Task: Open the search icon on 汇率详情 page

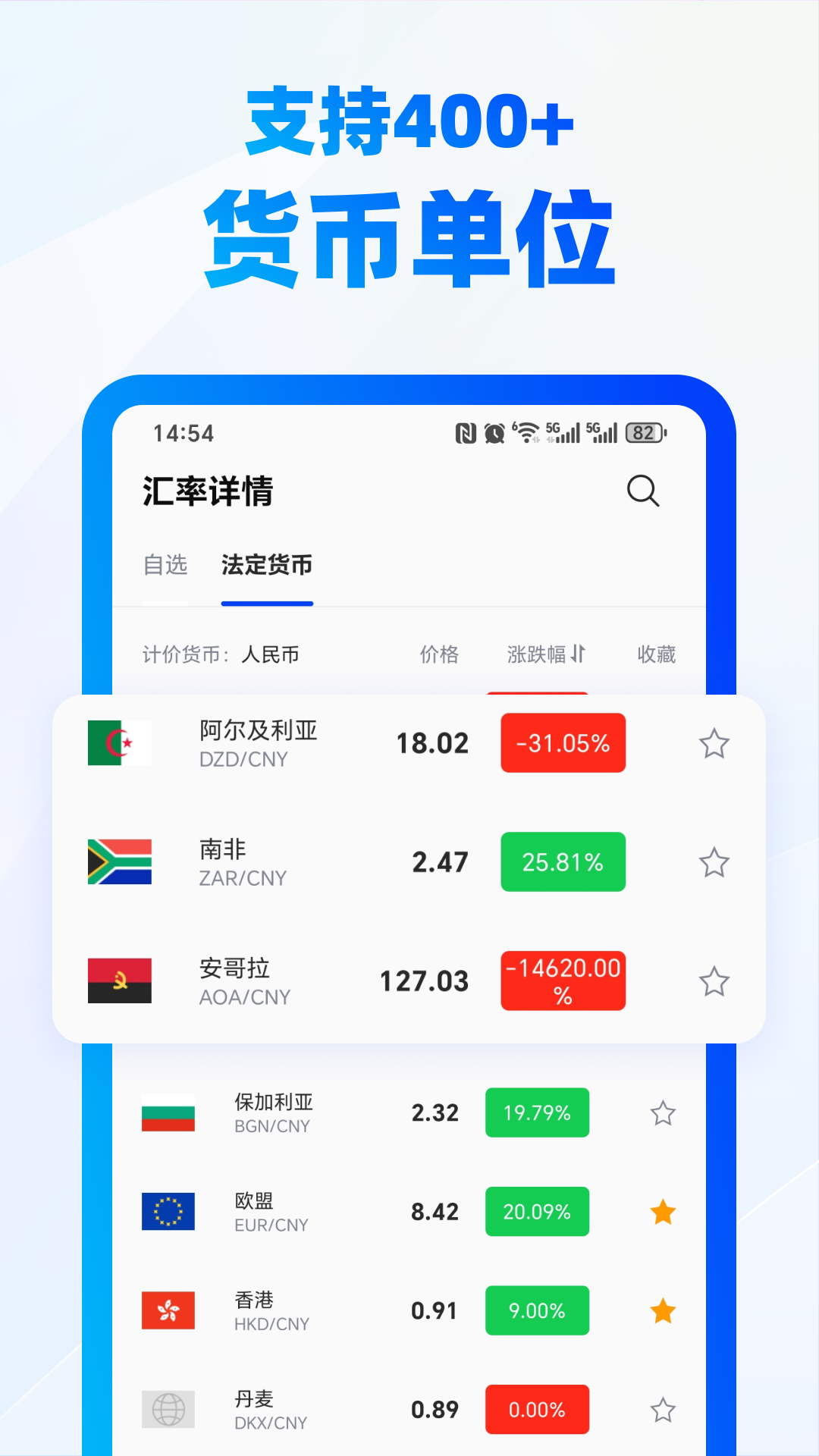Action: click(642, 491)
